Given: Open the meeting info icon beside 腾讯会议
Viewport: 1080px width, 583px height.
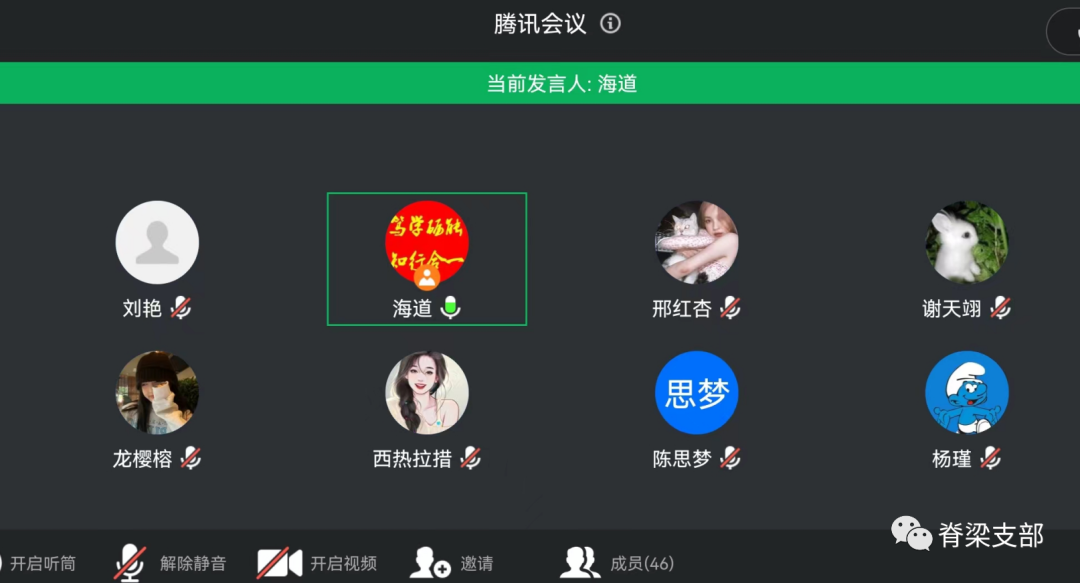Looking at the screenshot, I should [610, 24].
